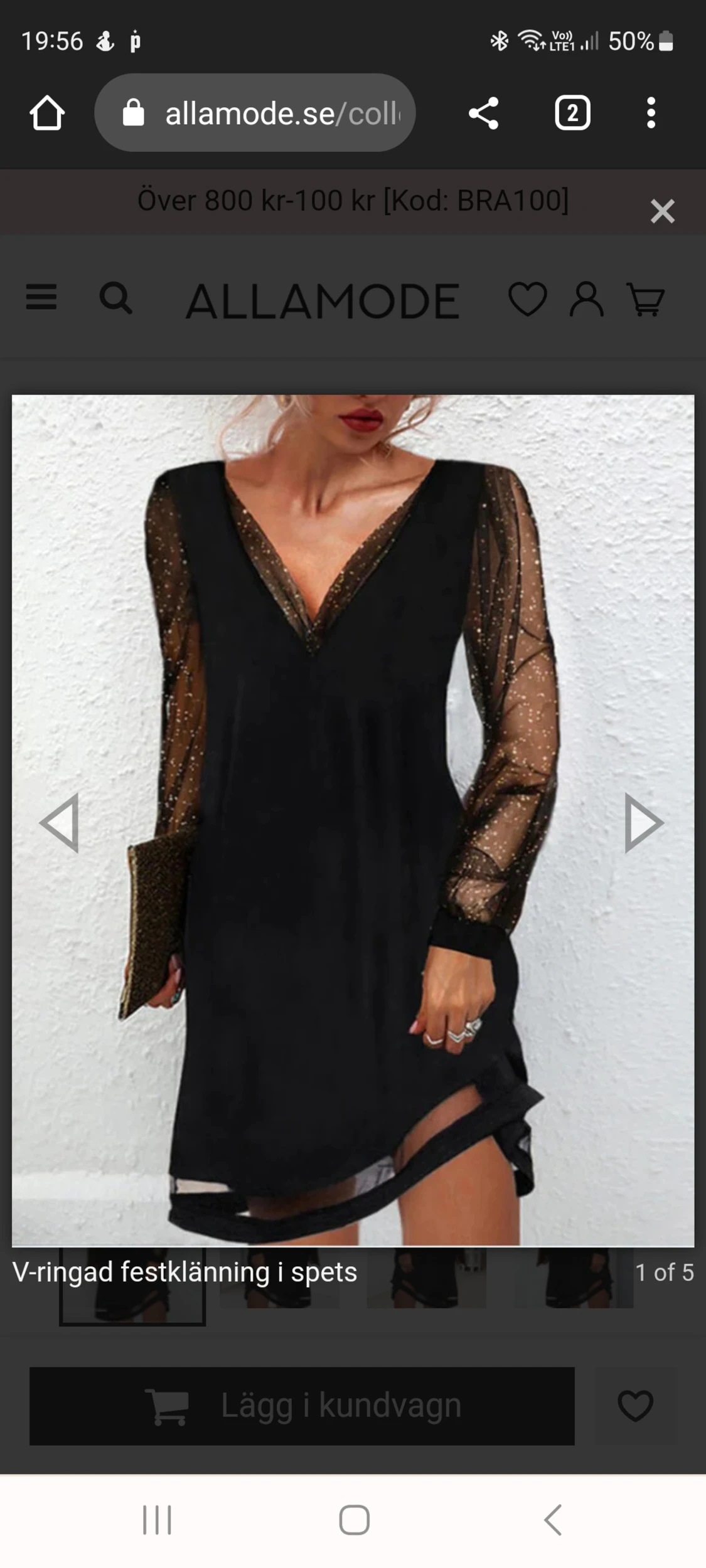This screenshot has height=1568, width=706.
Task: Open the system recent apps view
Action: tap(157, 1520)
